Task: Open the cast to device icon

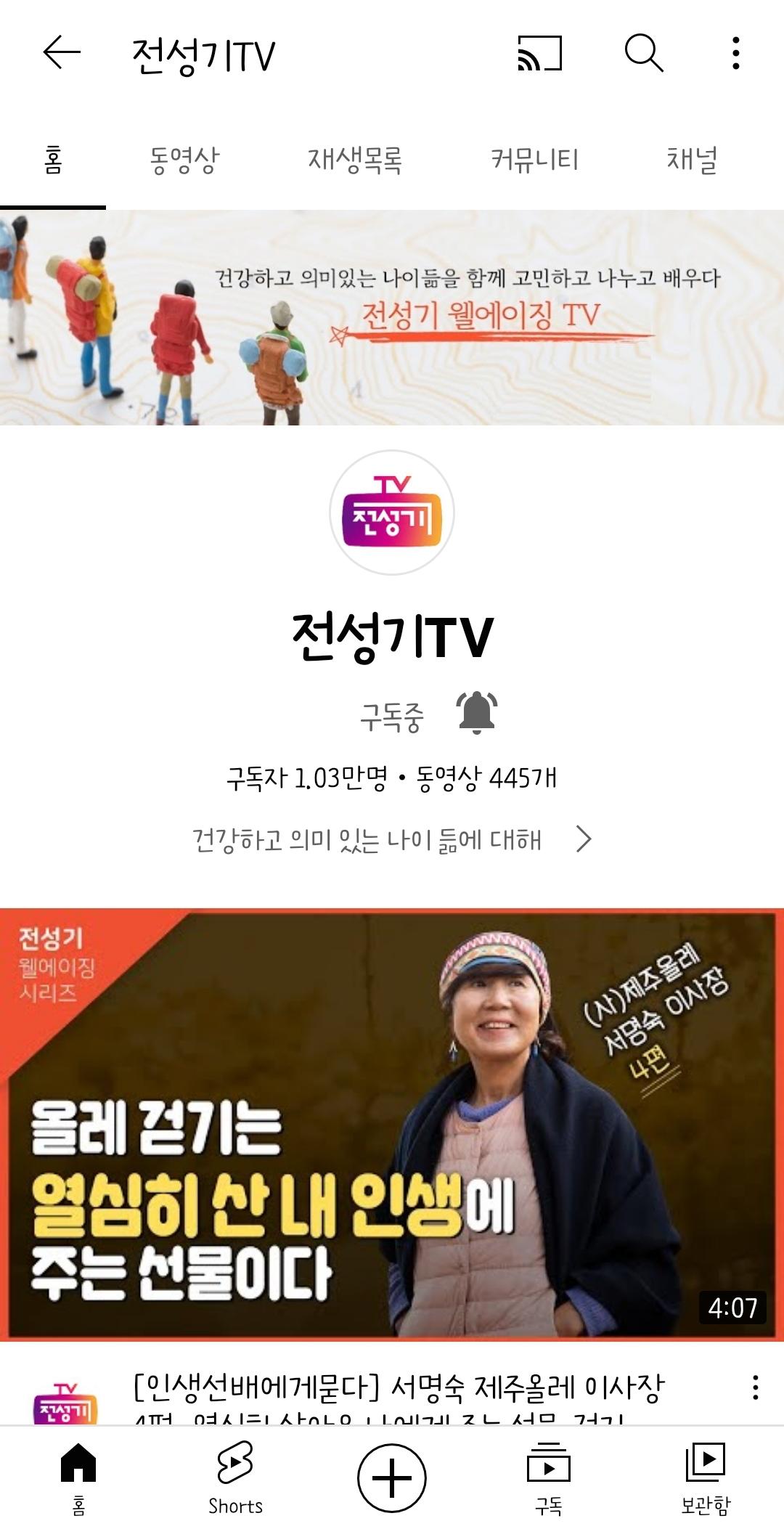Action: click(x=539, y=53)
